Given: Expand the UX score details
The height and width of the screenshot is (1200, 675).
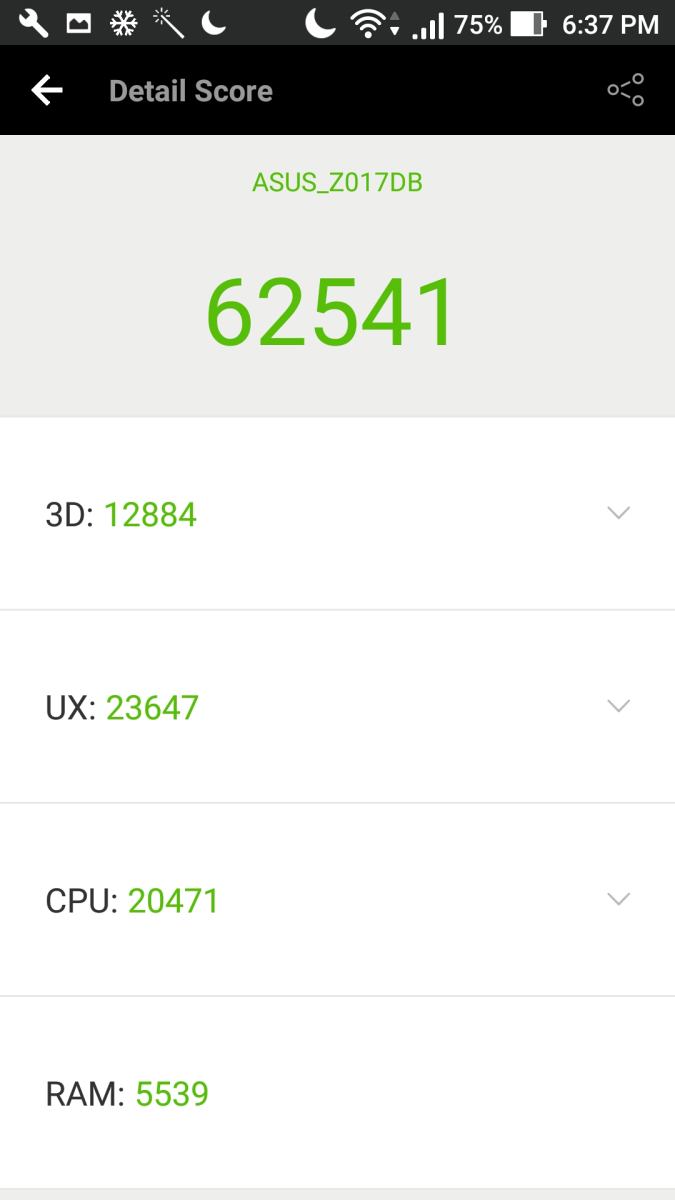Looking at the screenshot, I should coord(619,706).
